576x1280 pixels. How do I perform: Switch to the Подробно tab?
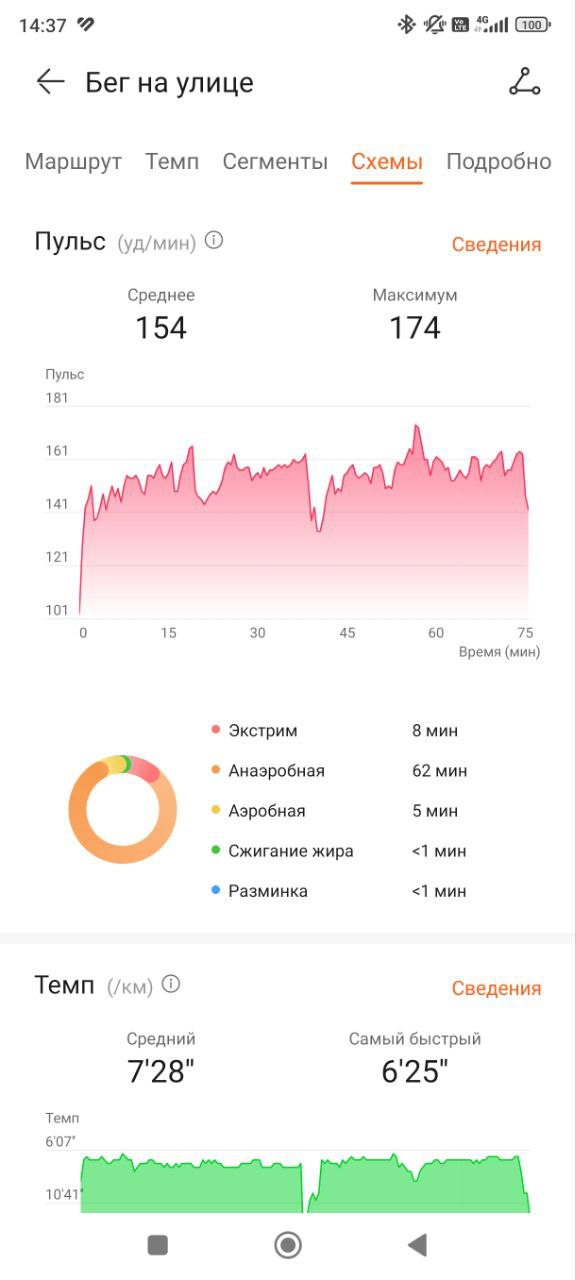pos(499,162)
